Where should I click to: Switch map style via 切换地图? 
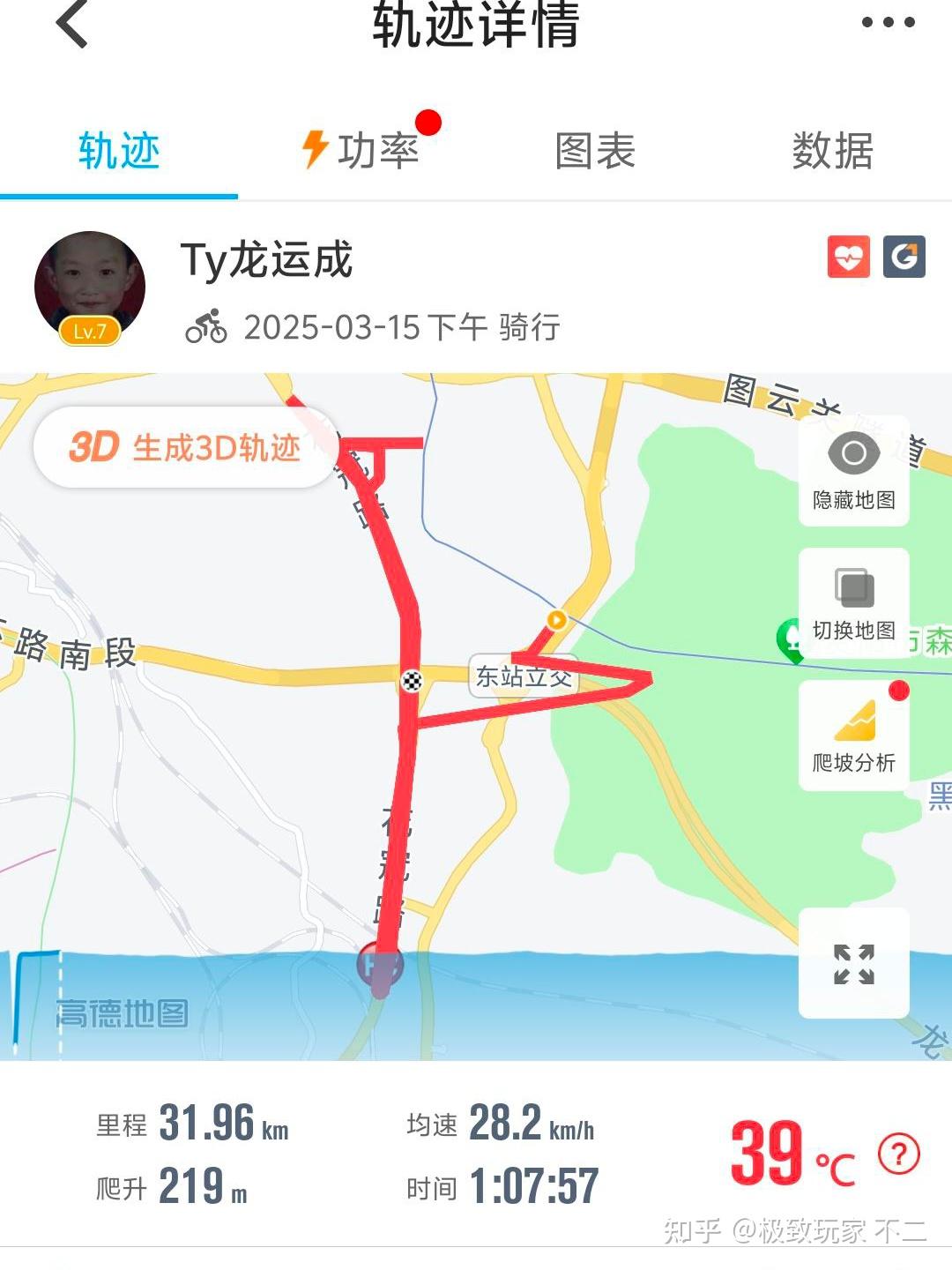click(853, 602)
